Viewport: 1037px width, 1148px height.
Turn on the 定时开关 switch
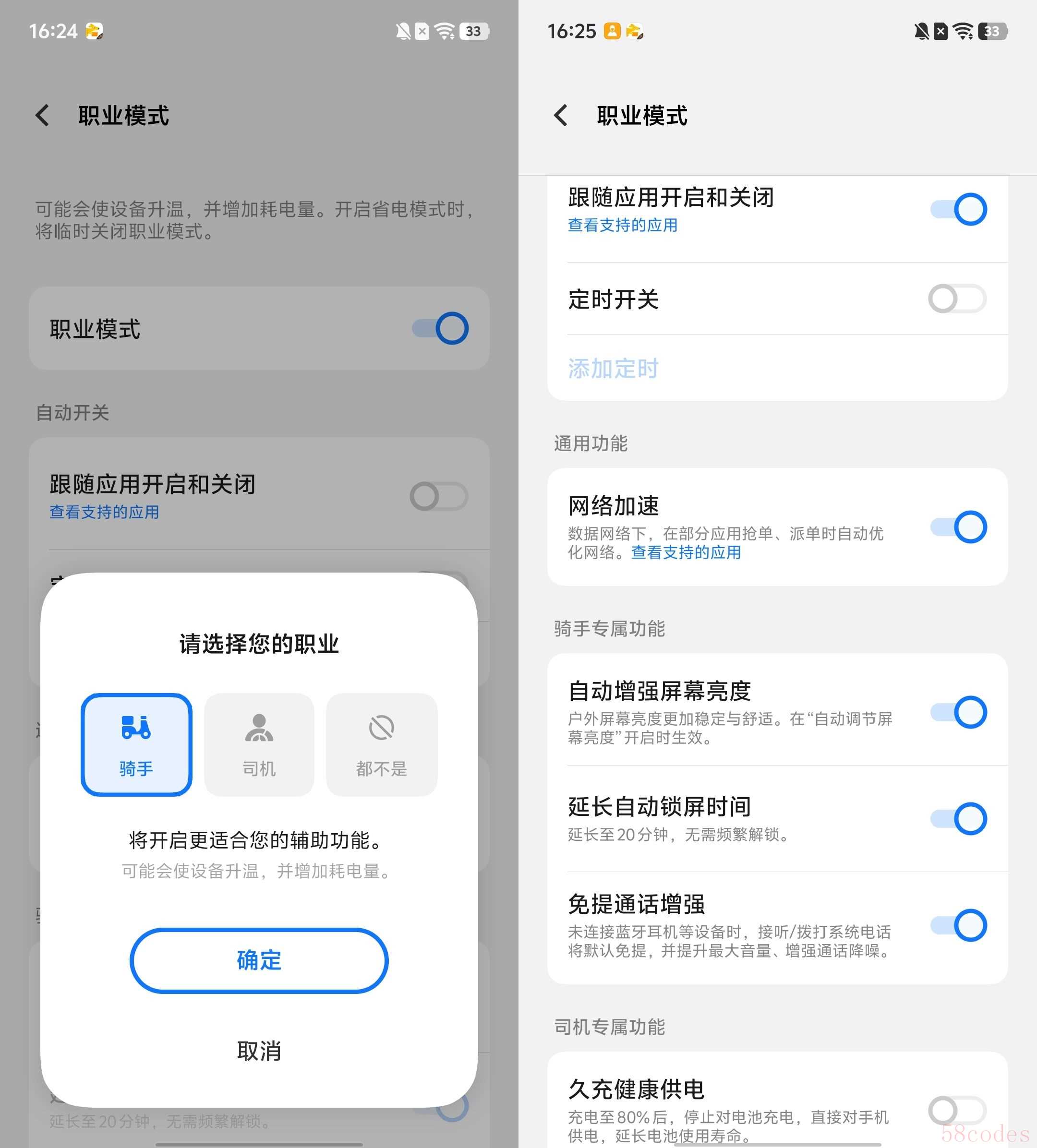pos(957,299)
